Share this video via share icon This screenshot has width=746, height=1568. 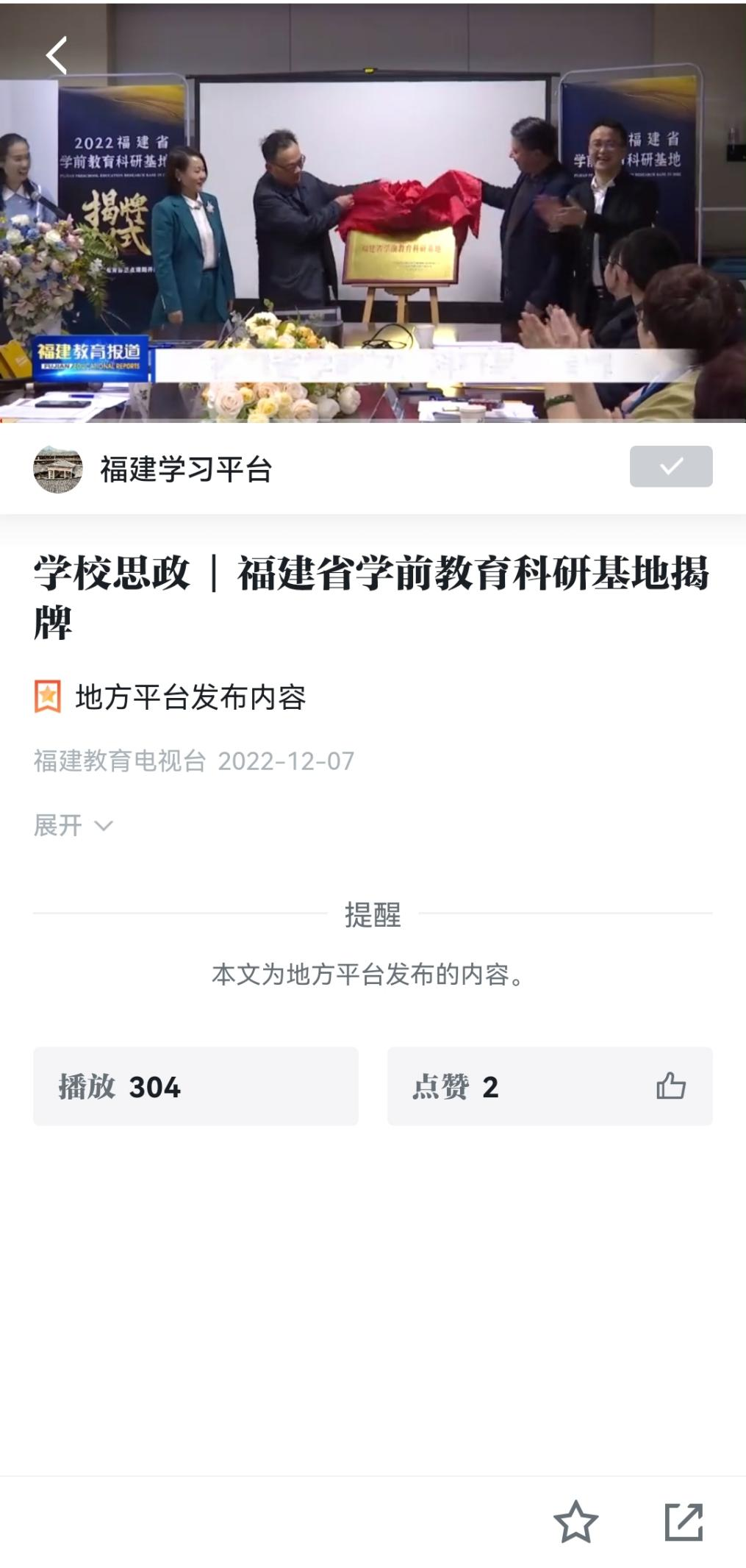[684, 1522]
